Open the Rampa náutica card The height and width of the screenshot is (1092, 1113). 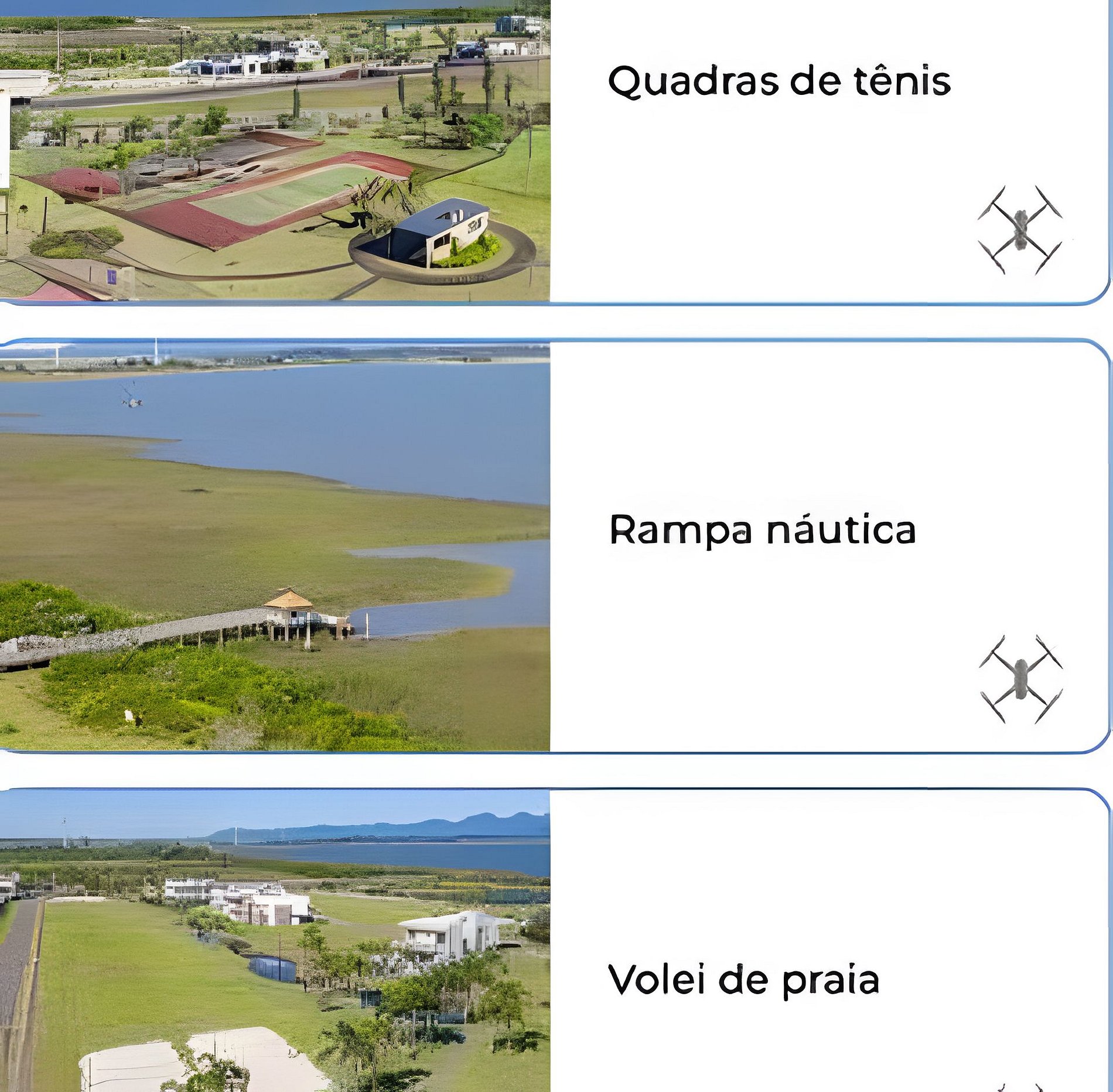click(x=762, y=530)
